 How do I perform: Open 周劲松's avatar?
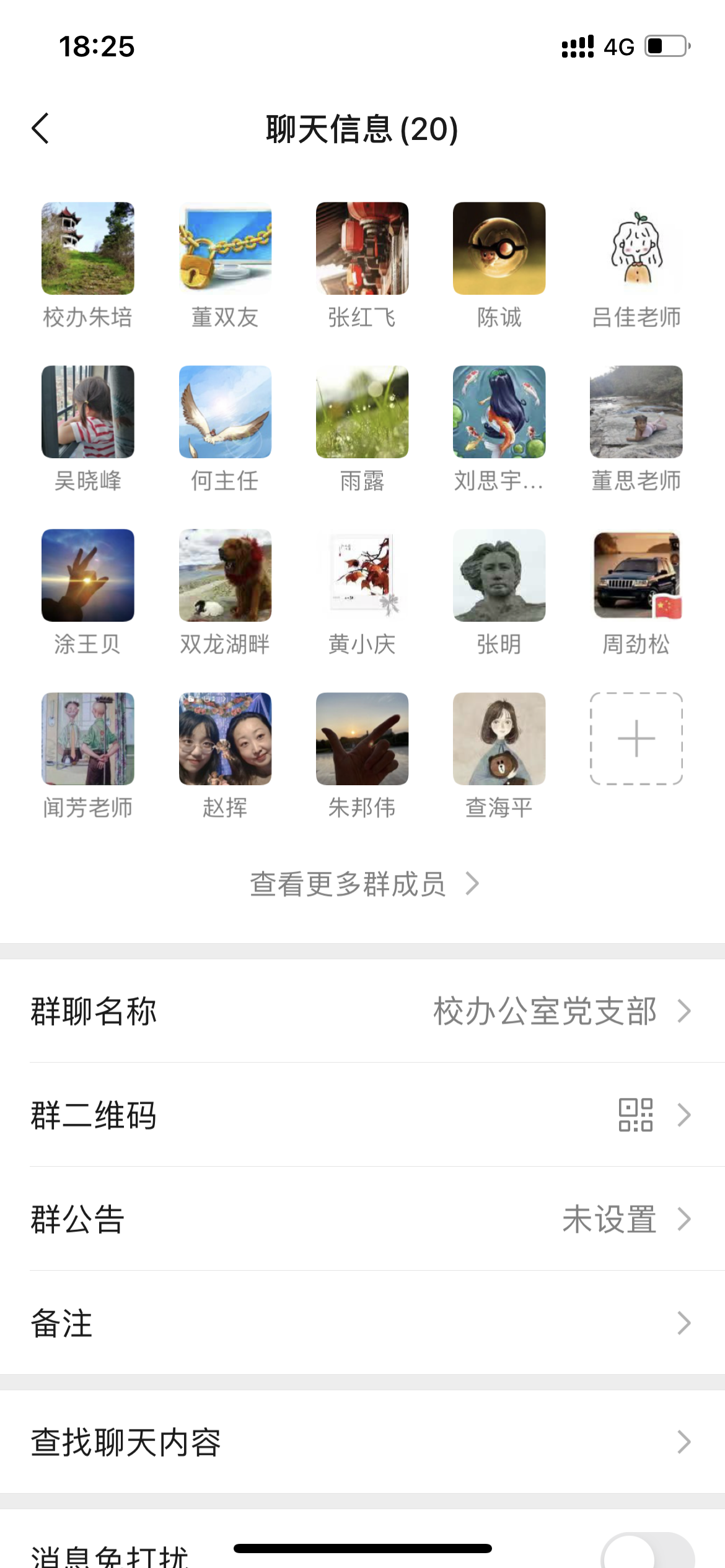pos(636,575)
